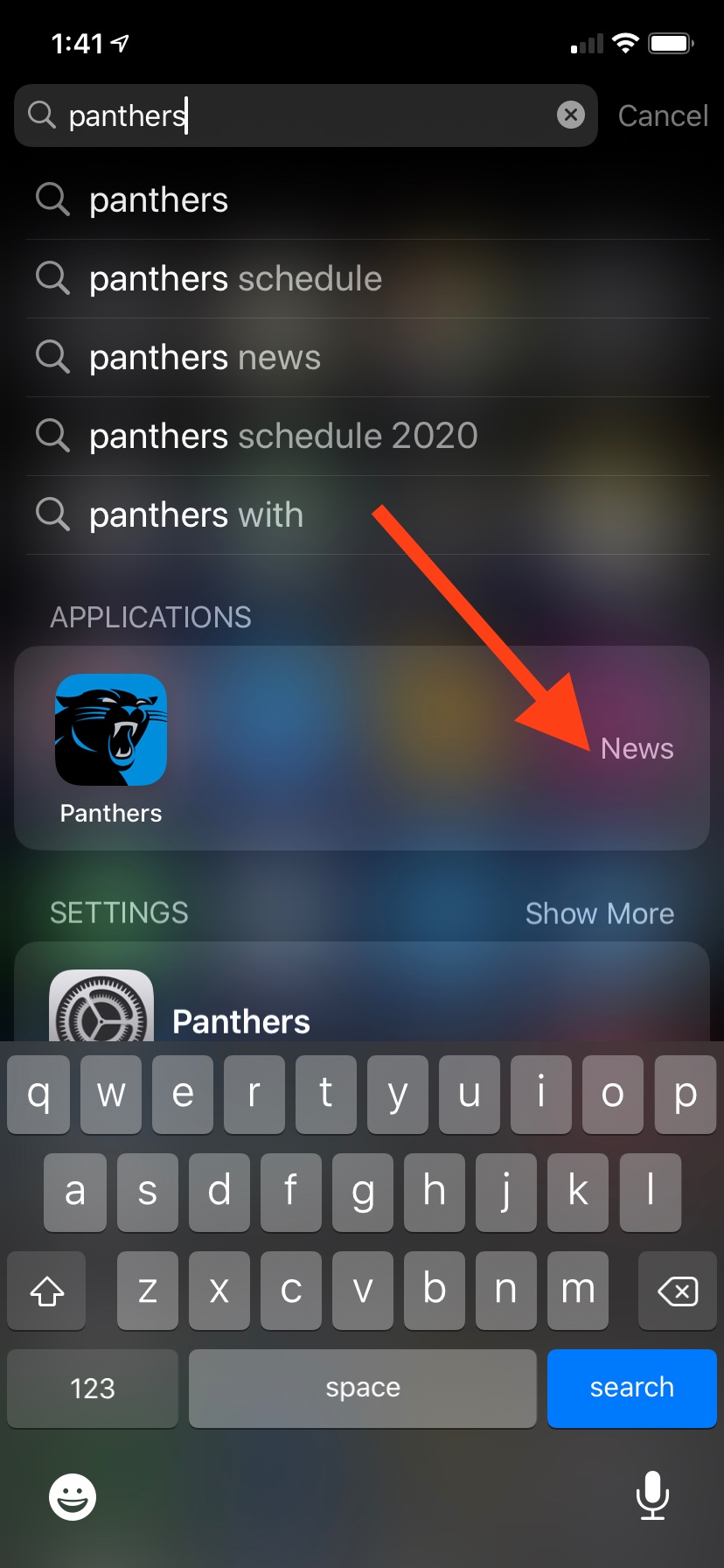Tap the blue search key
Screen dimensions: 724x1568
click(631, 1388)
